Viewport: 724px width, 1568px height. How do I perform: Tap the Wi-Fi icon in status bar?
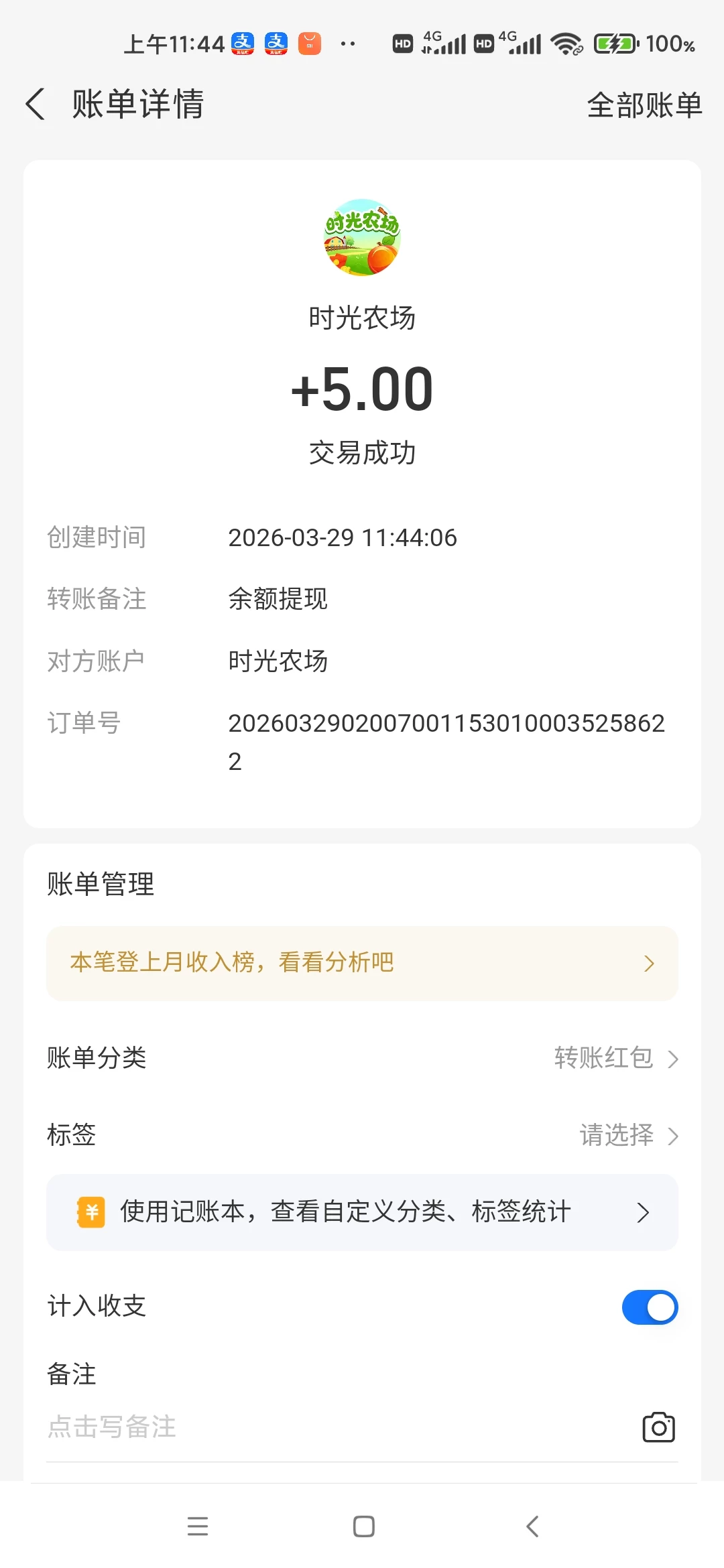pos(565,43)
